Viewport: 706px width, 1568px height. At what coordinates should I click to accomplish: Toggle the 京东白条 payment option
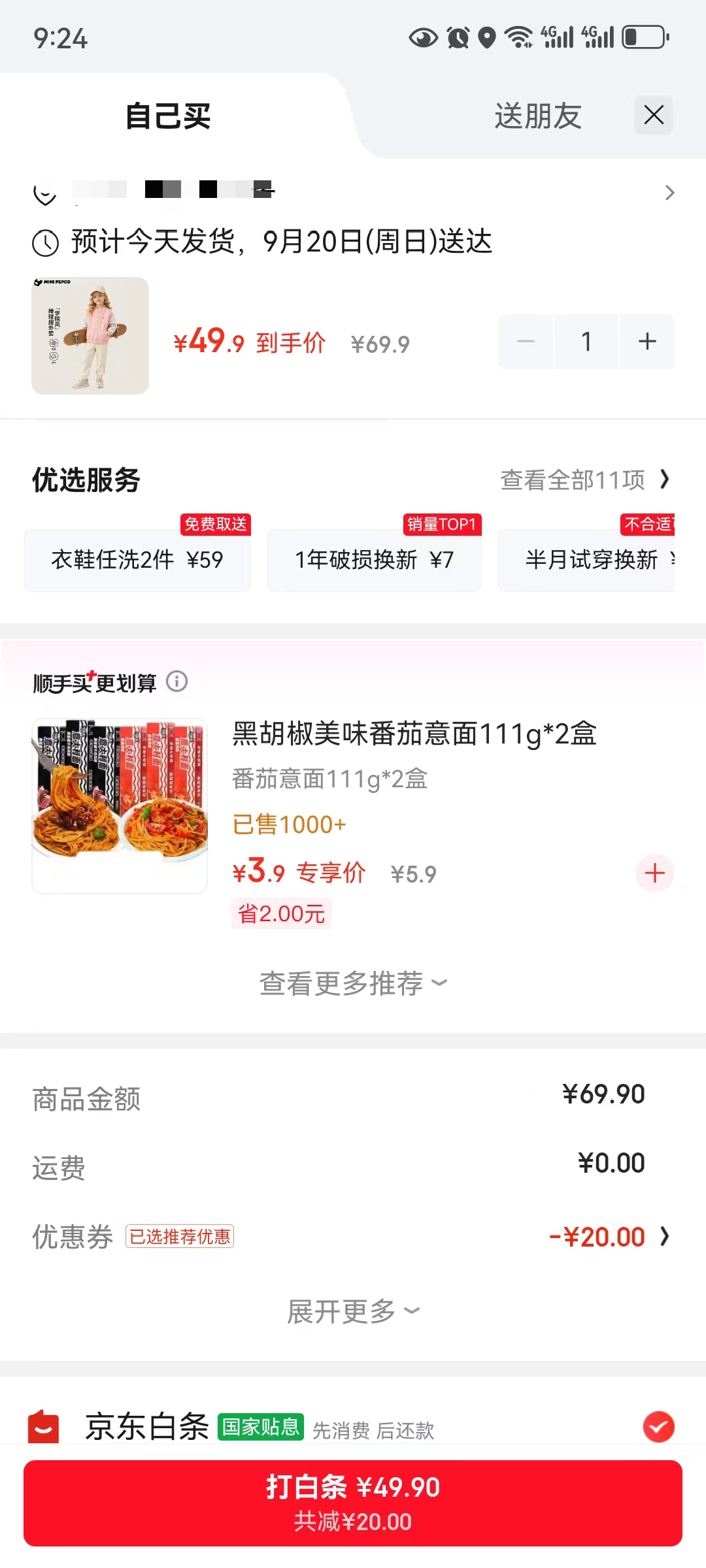pyautogui.click(x=659, y=1426)
